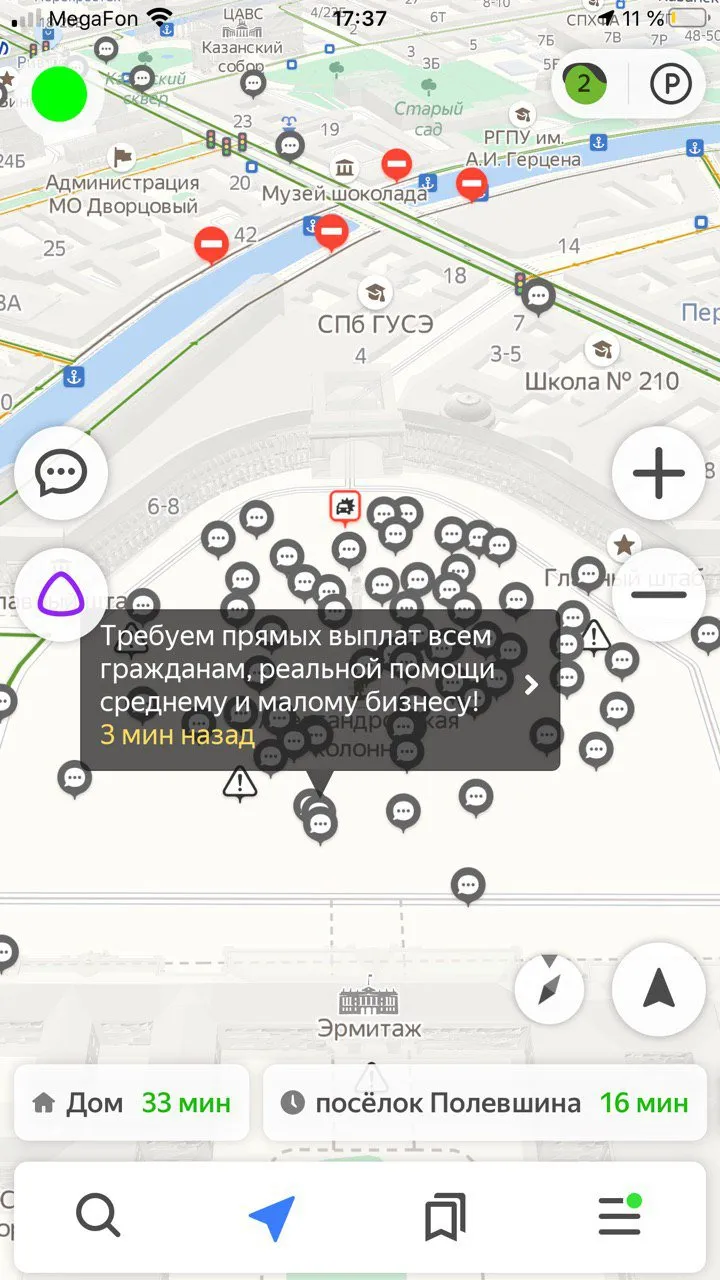Start route to Дом
This screenshot has height=1280, width=720.
132,1103
